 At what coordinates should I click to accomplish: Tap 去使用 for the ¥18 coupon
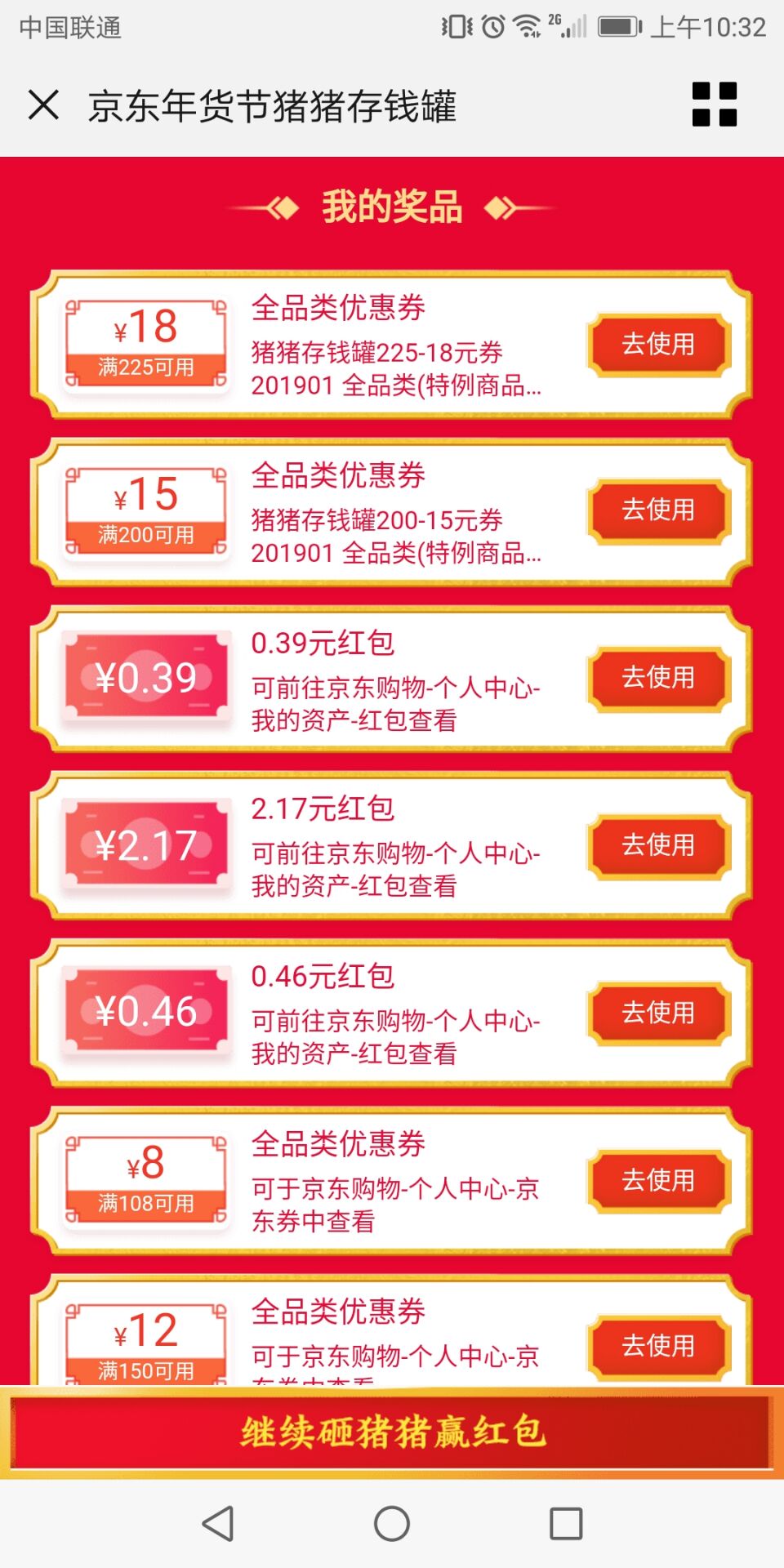(658, 344)
